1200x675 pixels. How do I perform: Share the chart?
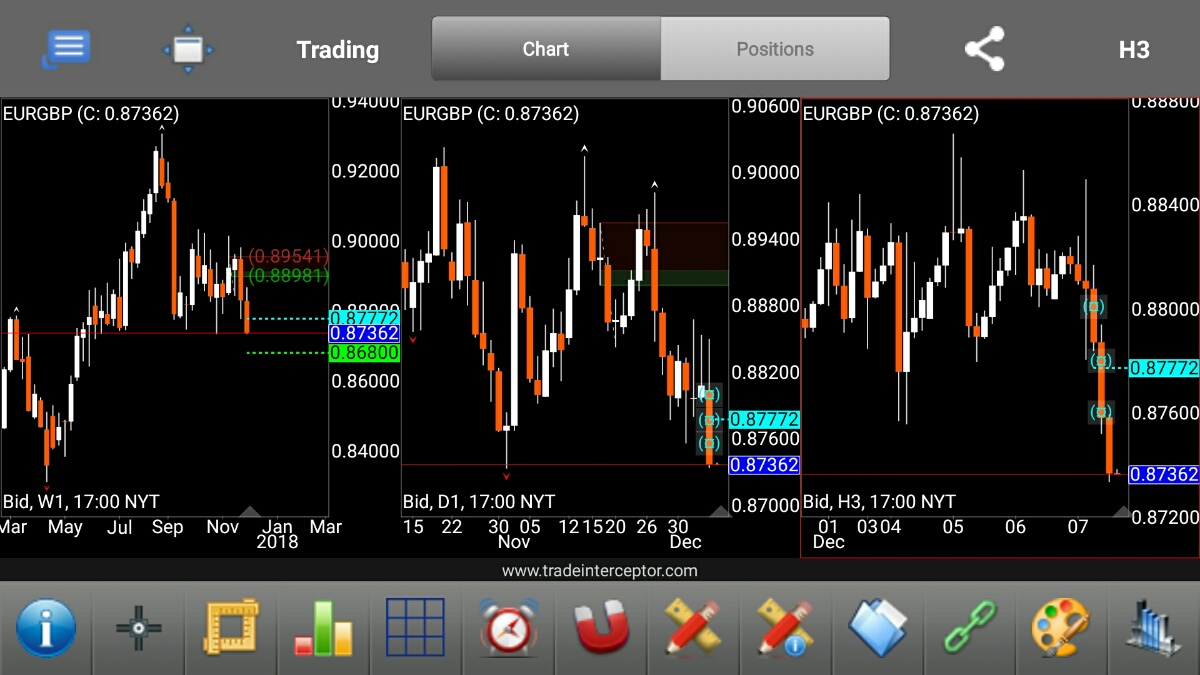984,49
